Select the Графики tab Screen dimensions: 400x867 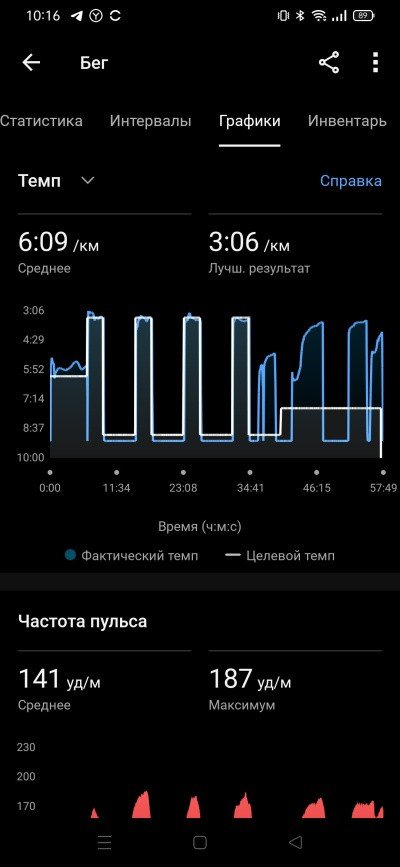click(250, 121)
